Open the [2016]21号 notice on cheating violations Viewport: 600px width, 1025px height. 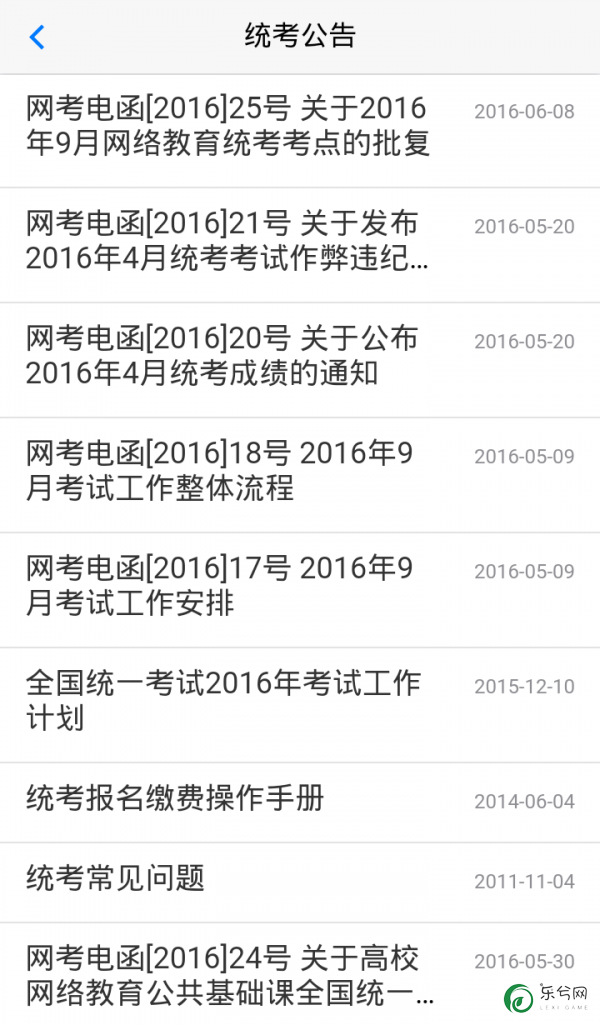pyautogui.click(x=300, y=245)
